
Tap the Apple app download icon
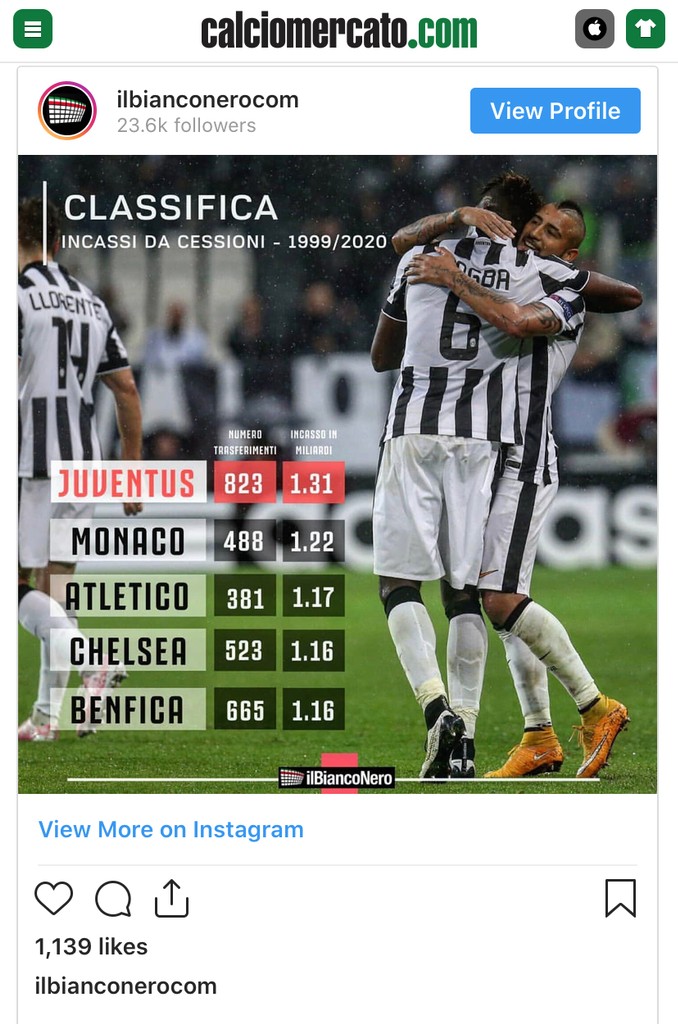click(595, 29)
